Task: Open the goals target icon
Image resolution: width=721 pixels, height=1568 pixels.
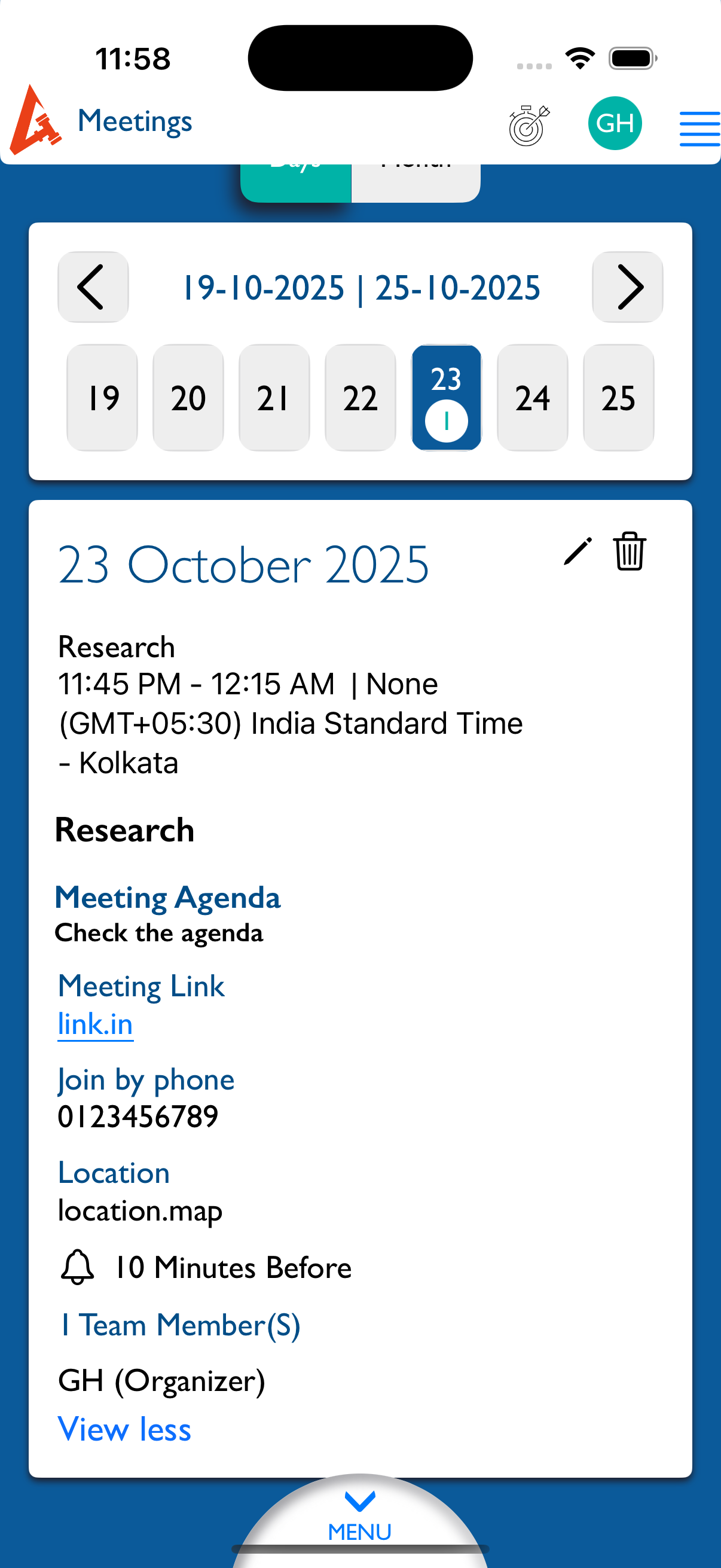Action: 528,125
